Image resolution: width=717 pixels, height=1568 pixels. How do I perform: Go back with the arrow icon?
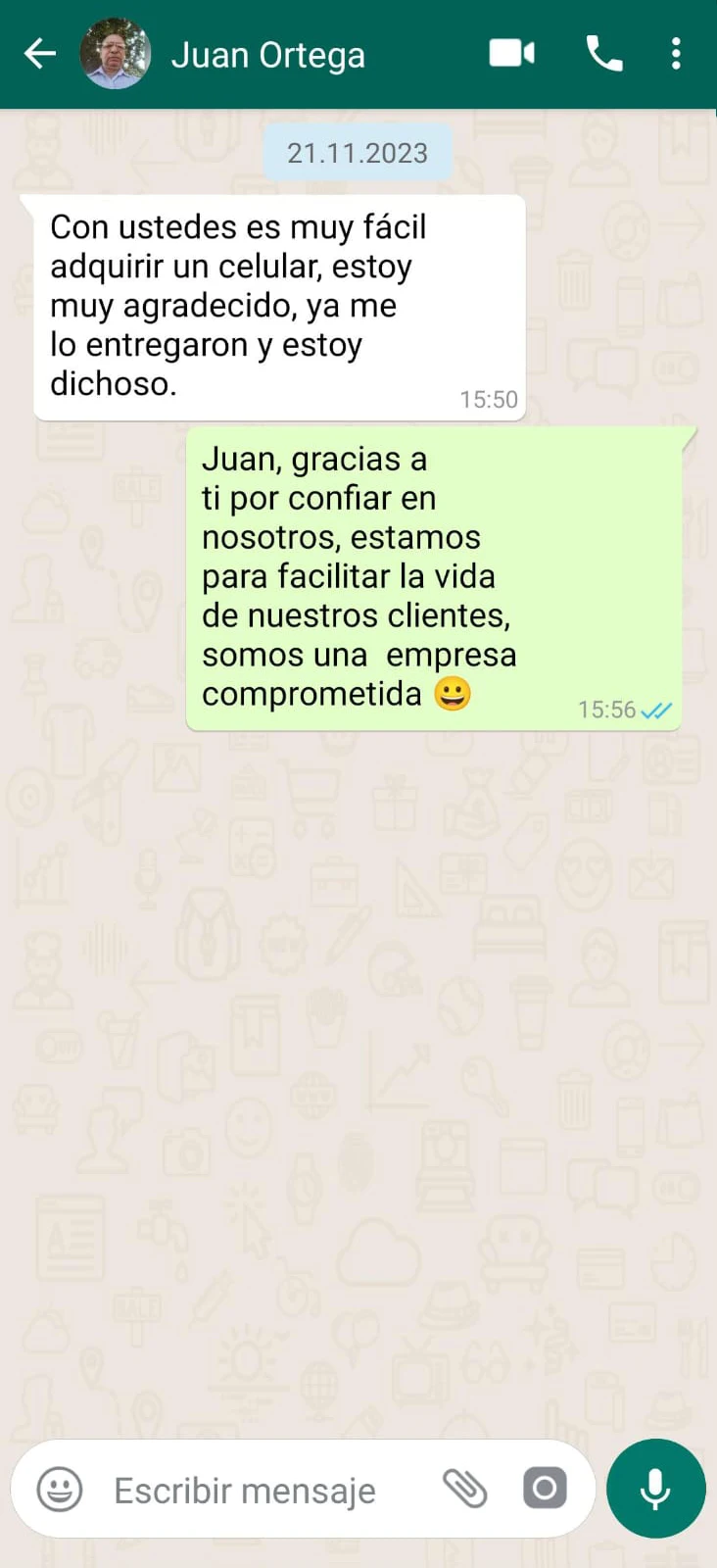40,54
